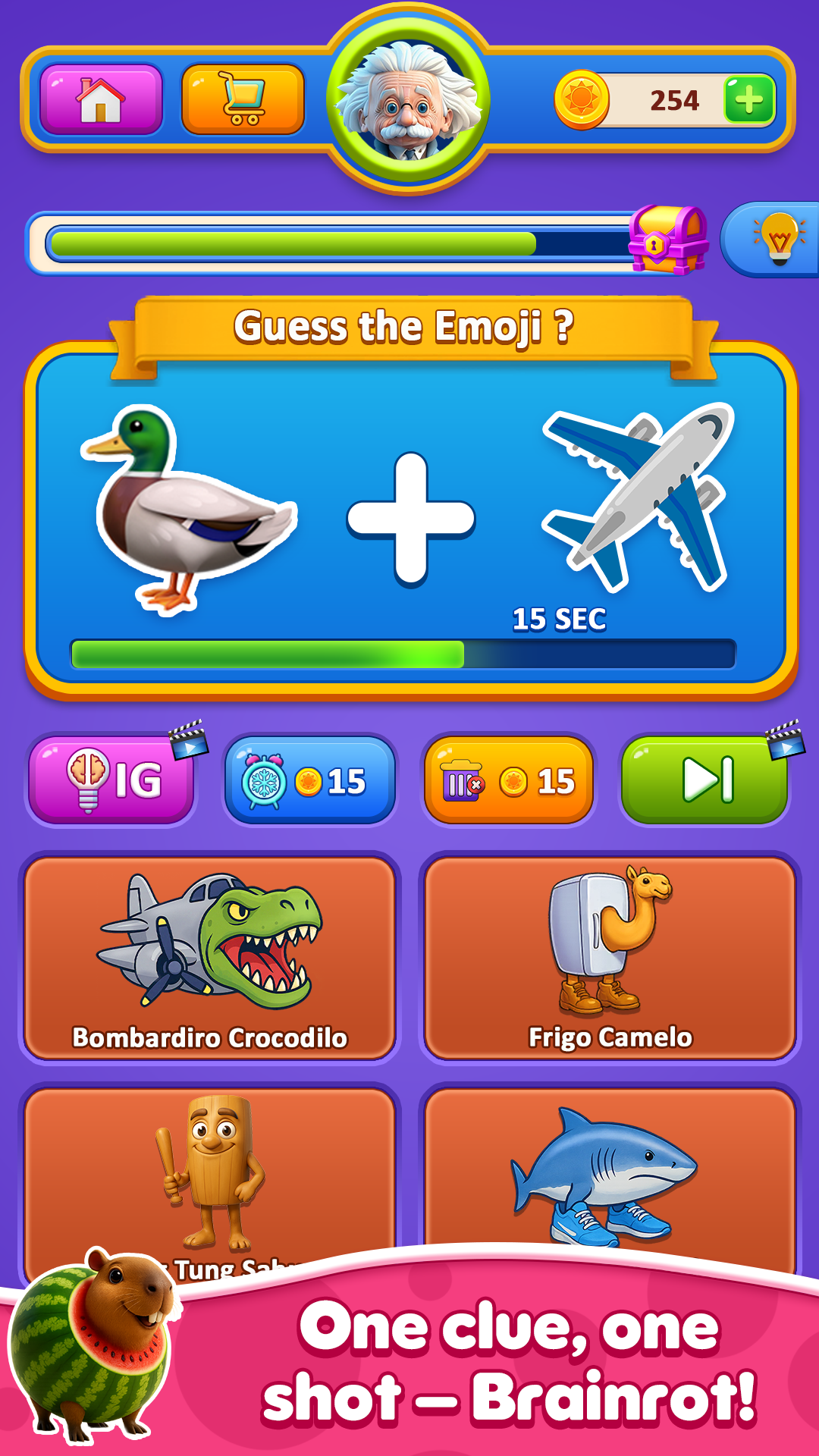Choose the shark in sneakers answer
The width and height of the screenshot is (819, 1456).
[x=610, y=1168]
